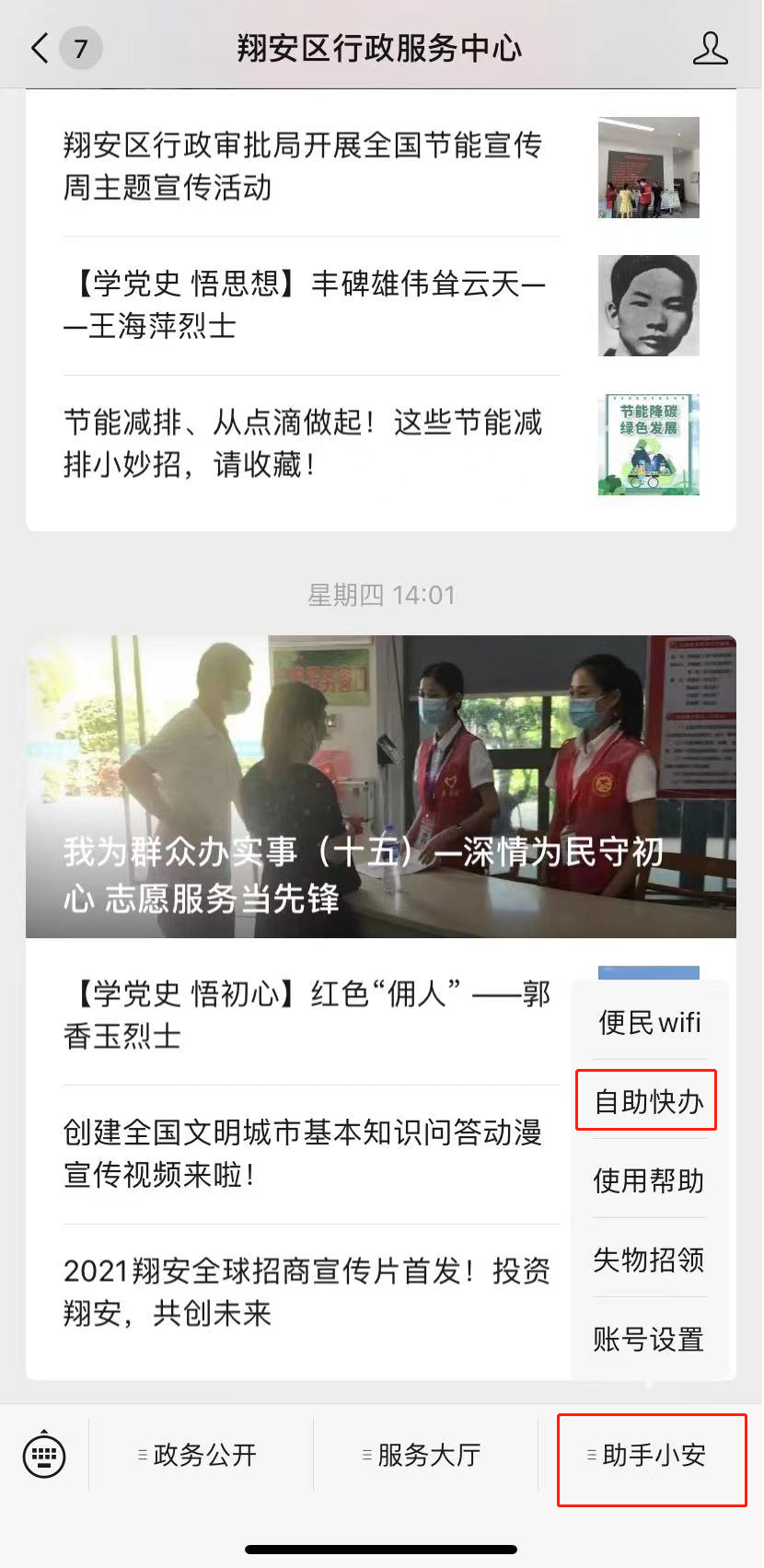Image resolution: width=764 pixels, height=1568 pixels.
Task: Choose 自助快办 in the popup menu
Action: click(x=647, y=1101)
